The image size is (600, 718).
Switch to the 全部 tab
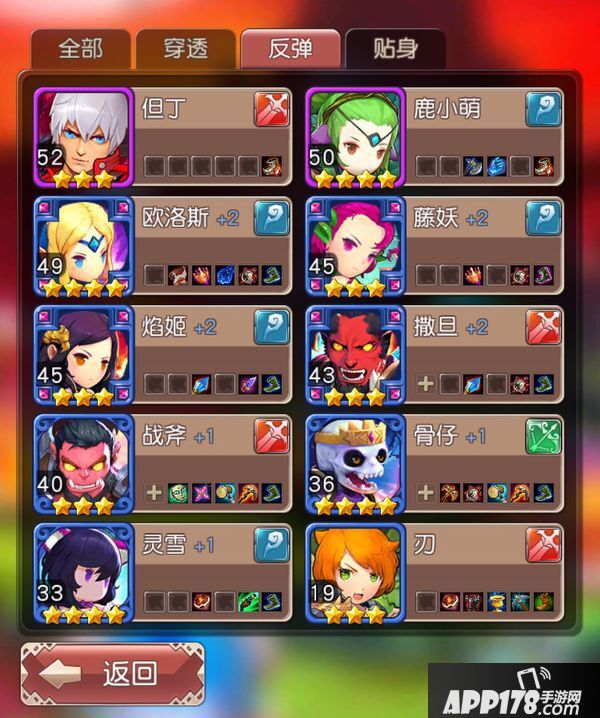(x=81, y=49)
